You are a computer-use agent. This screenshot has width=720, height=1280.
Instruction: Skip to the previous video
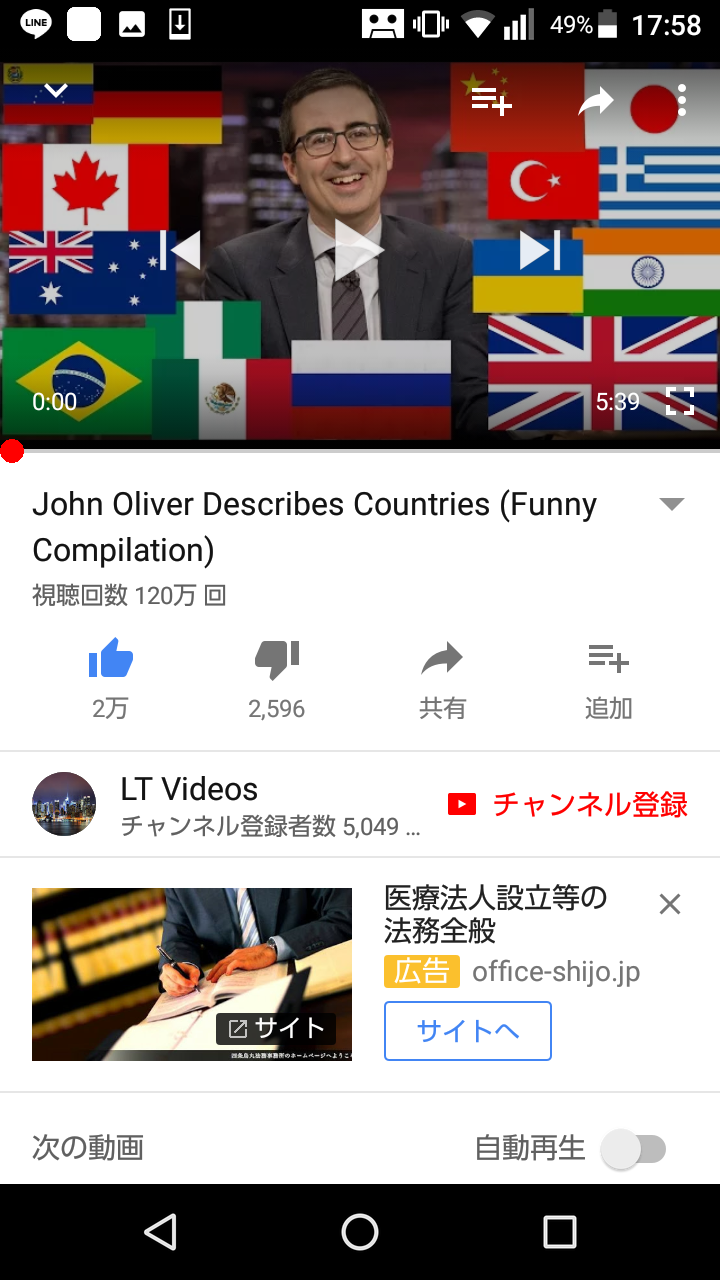point(181,250)
